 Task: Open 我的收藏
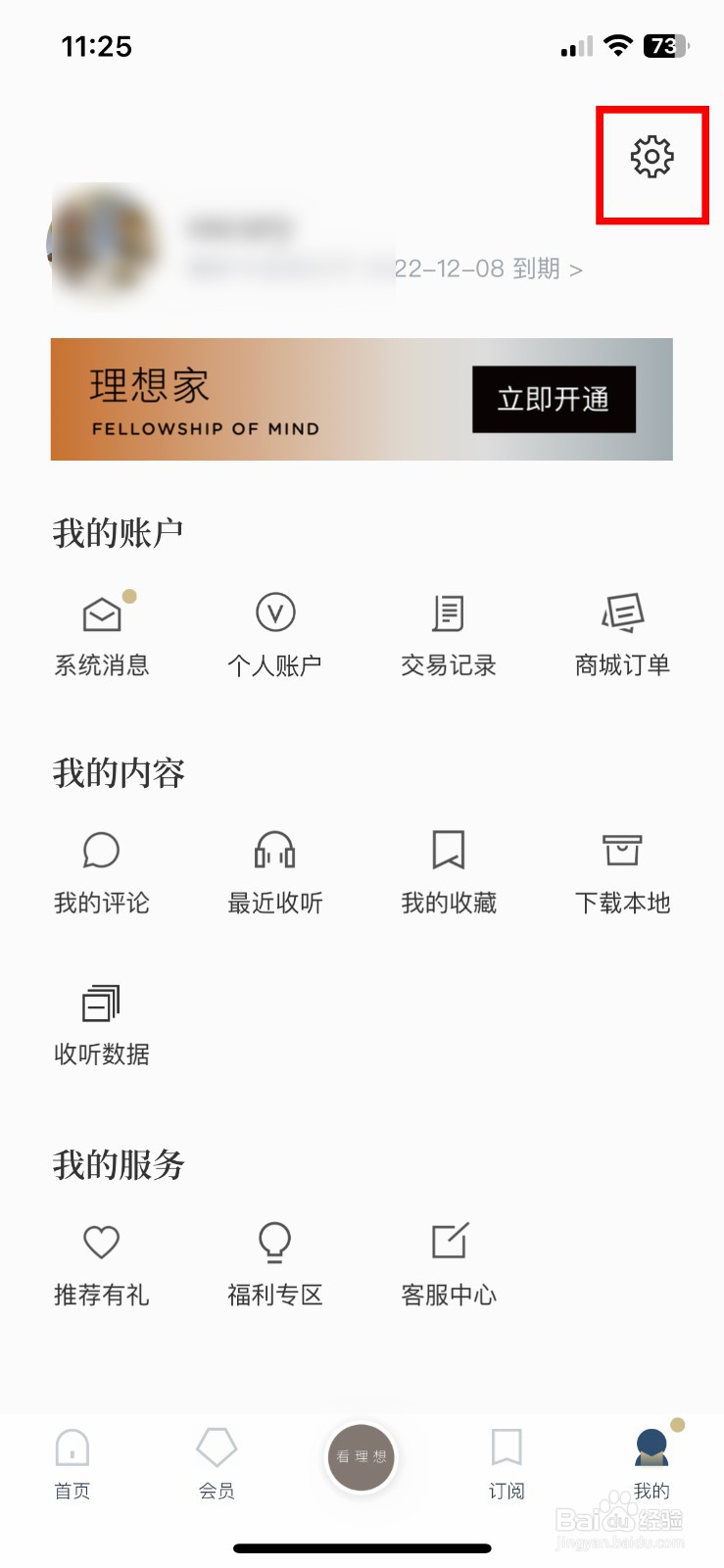click(449, 873)
